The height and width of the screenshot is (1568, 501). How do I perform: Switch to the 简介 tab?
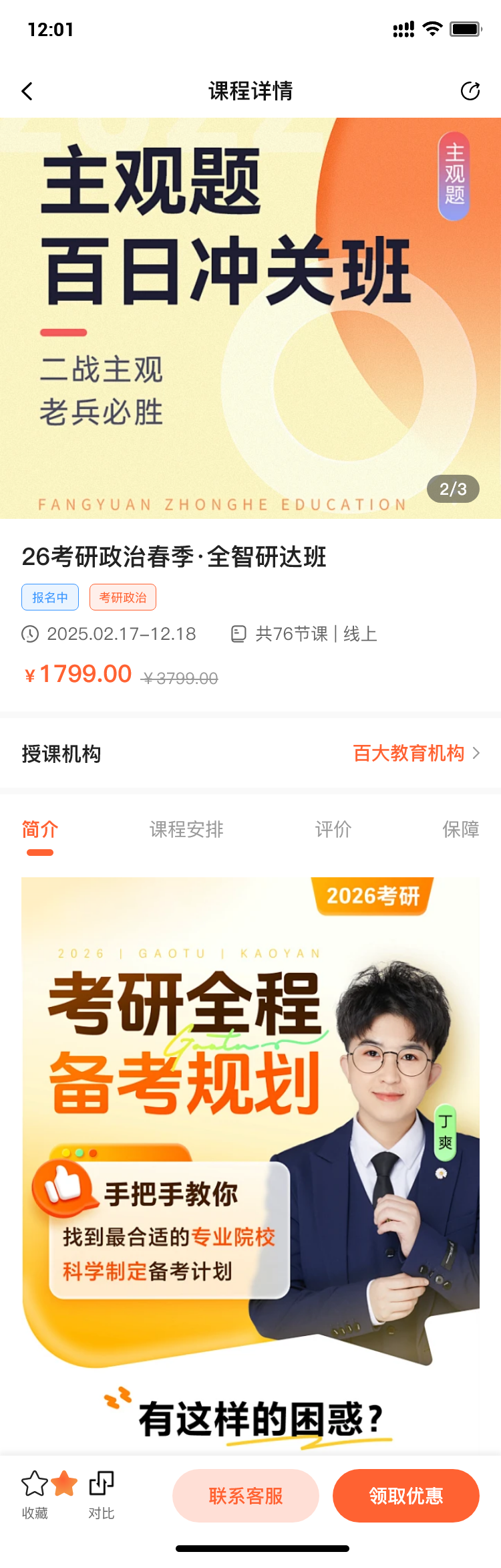pyautogui.click(x=40, y=830)
